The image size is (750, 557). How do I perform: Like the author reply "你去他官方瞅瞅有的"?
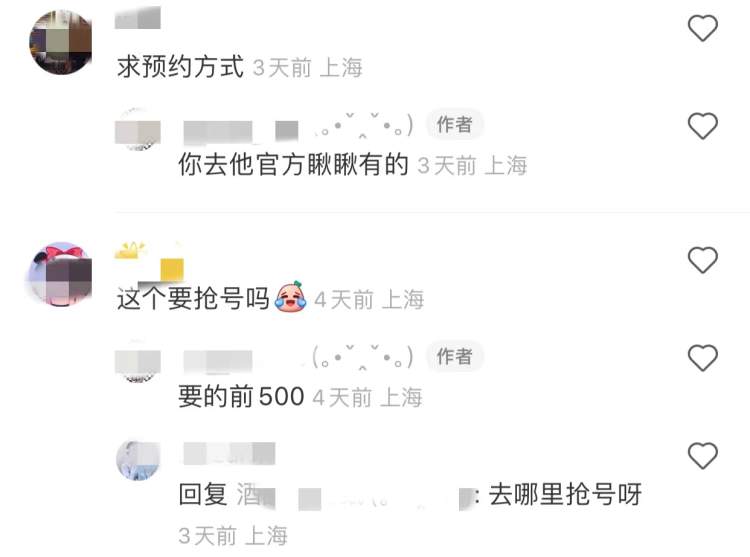703,126
